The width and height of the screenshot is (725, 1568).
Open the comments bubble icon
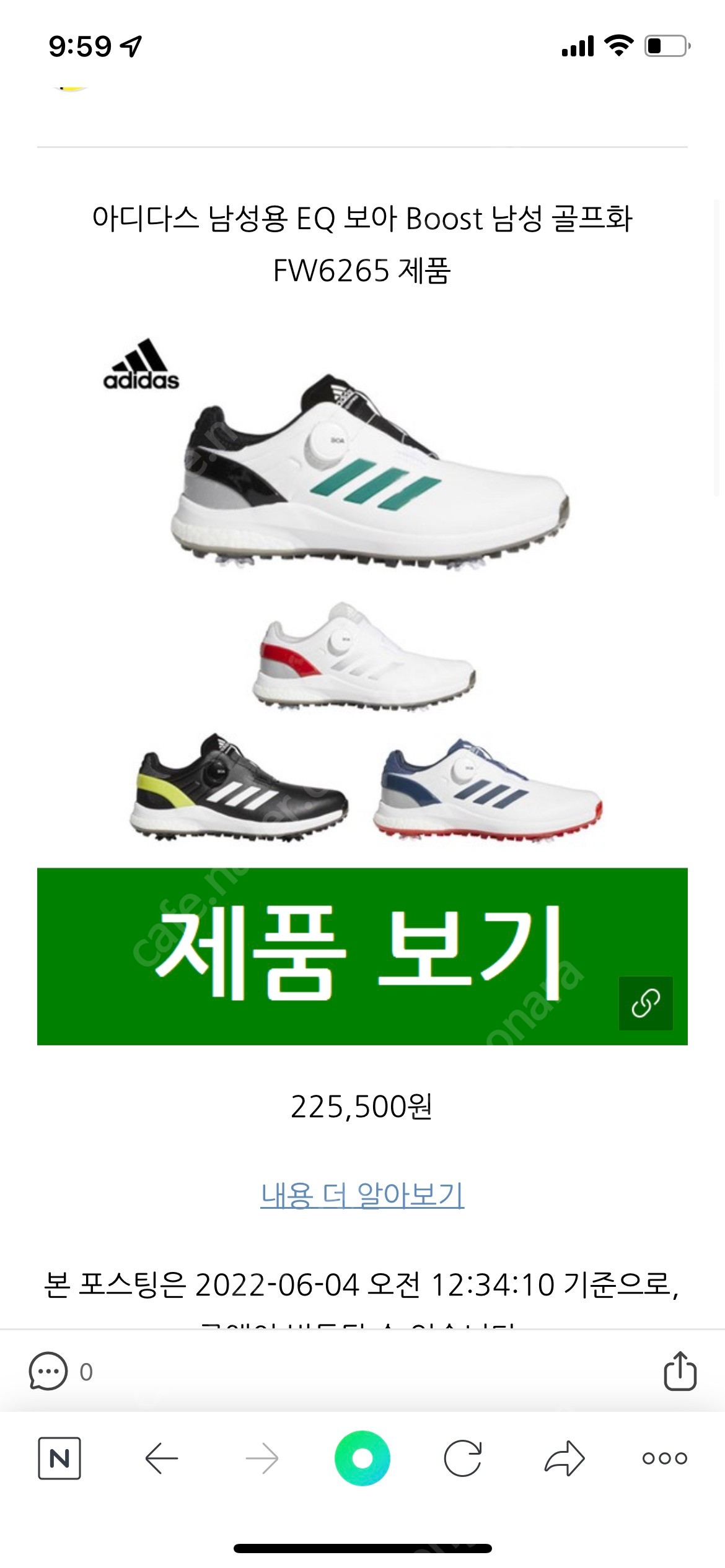tap(48, 1371)
